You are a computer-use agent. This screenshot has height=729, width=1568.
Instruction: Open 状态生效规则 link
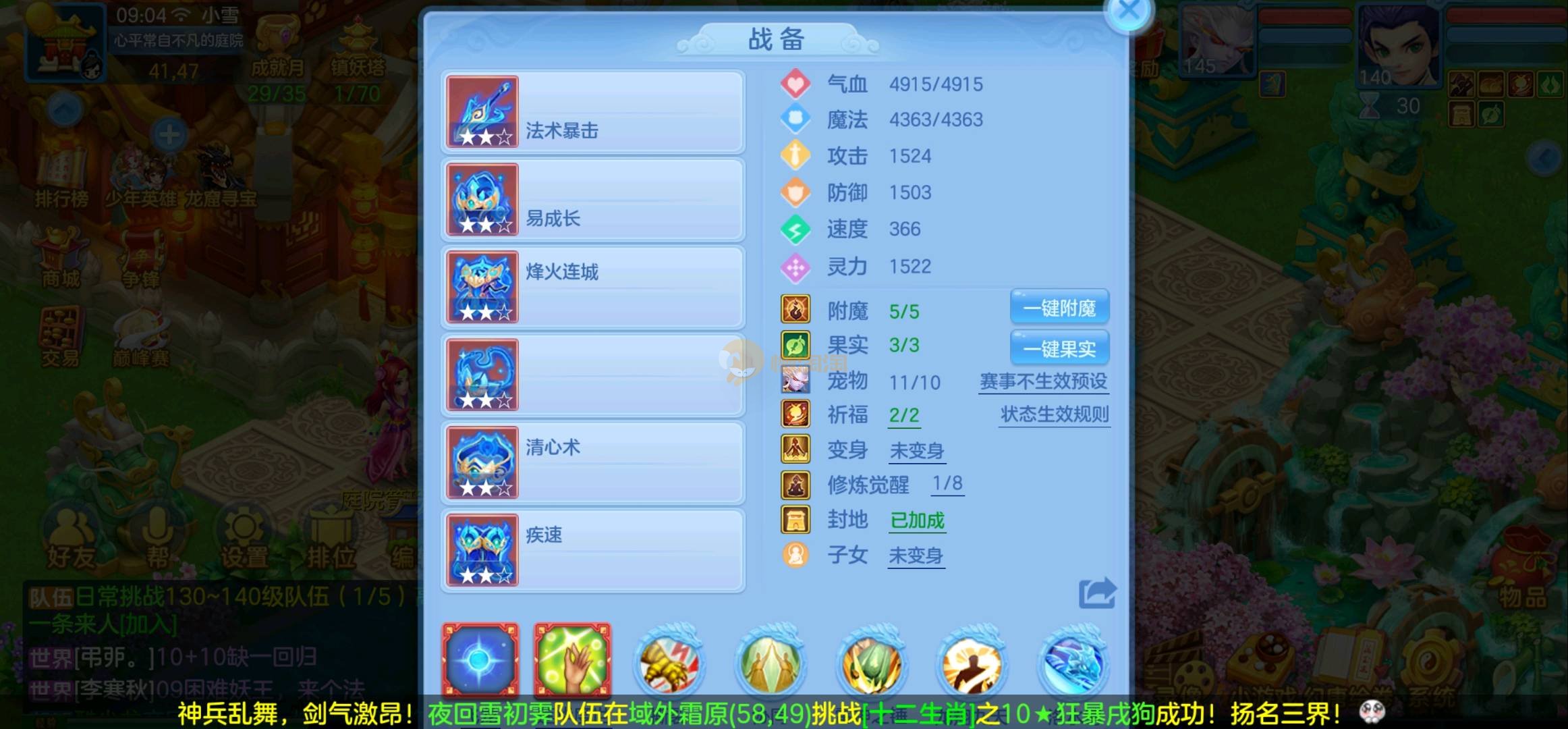(x=1055, y=414)
